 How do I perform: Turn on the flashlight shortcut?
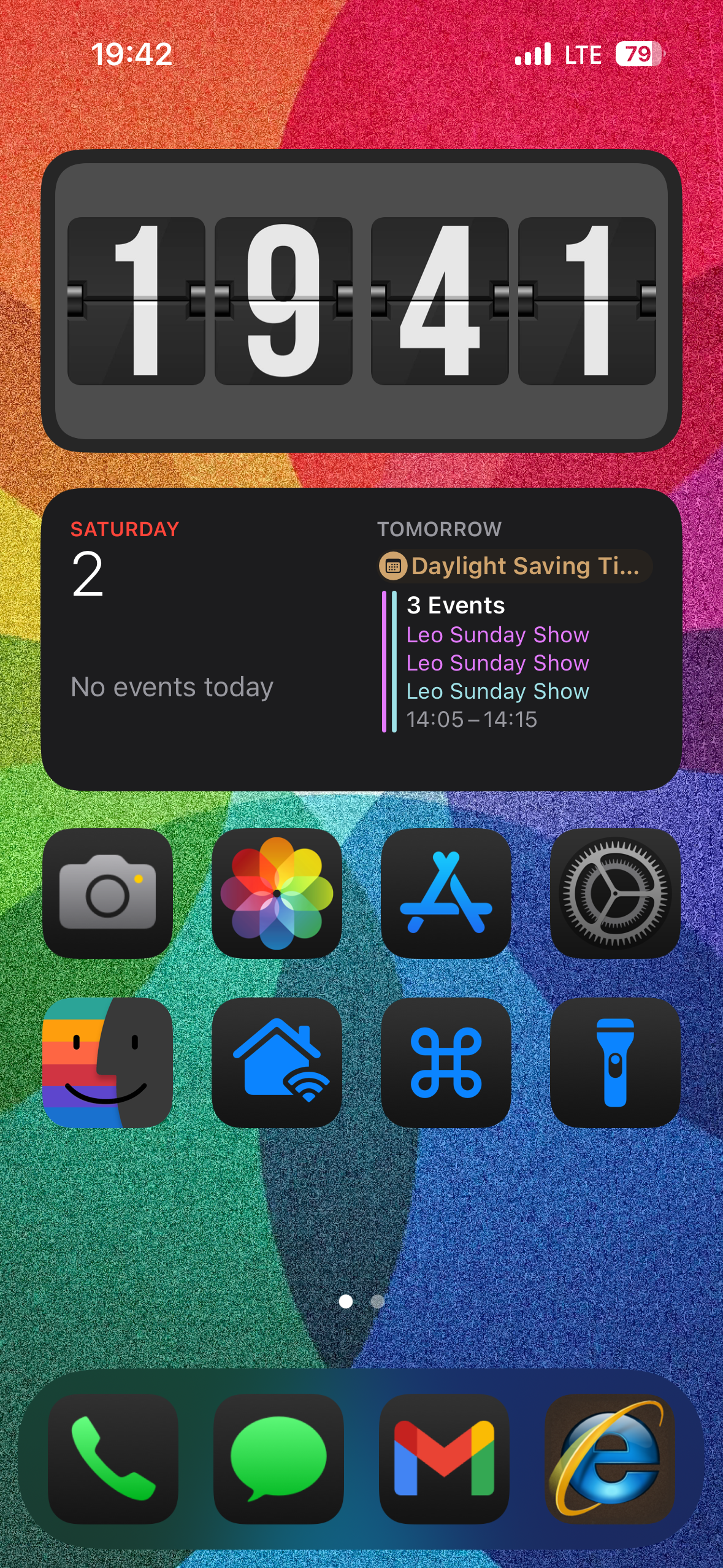615,1063
